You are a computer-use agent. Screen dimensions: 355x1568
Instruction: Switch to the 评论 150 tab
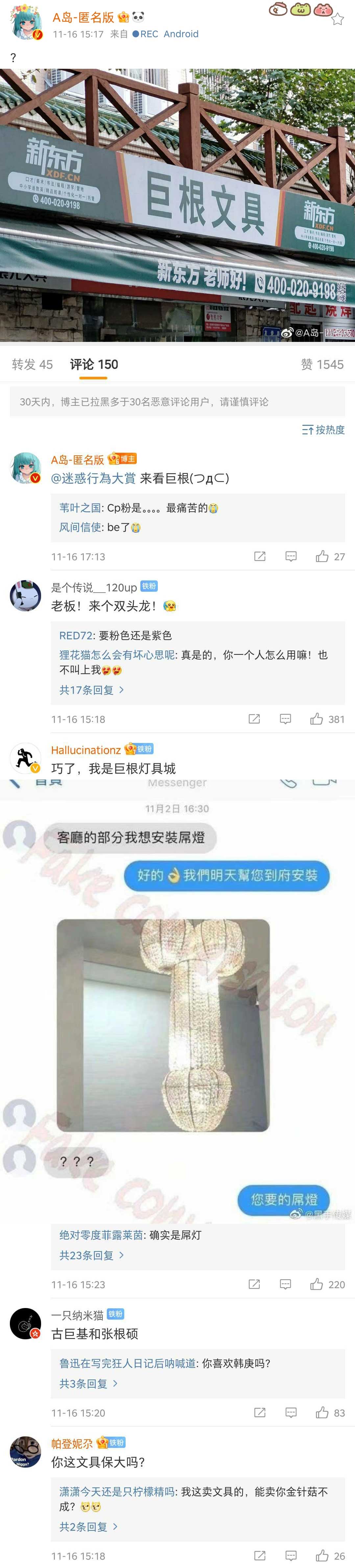pyautogui.click(x=94, y=364)
